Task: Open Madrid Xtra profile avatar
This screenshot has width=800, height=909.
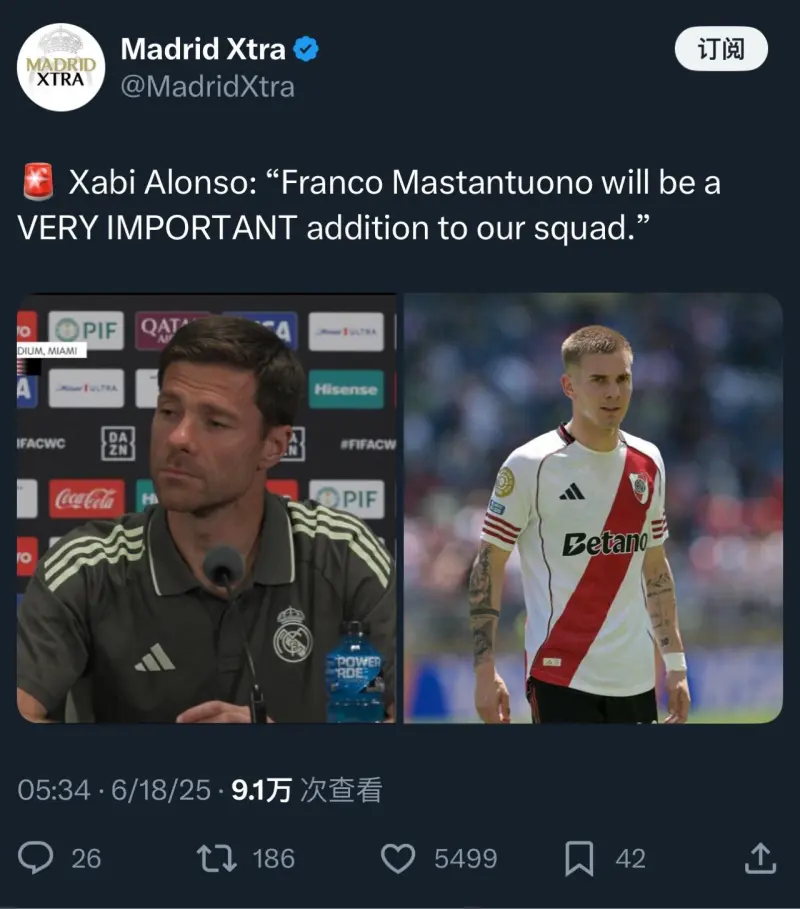Action: [61, 68]
